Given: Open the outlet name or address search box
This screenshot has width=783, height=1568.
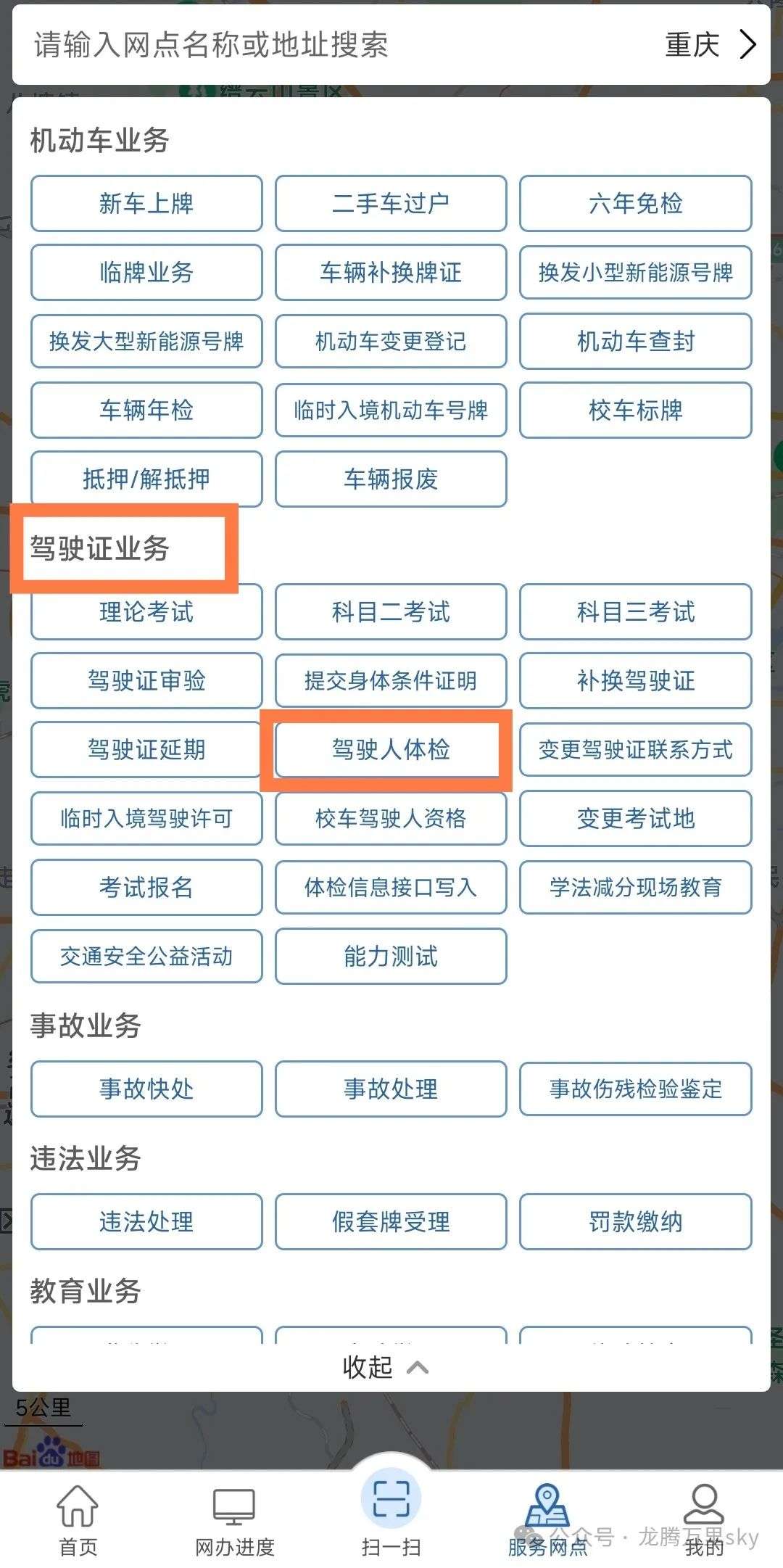Looking at the screenshot, I should 290,45.
